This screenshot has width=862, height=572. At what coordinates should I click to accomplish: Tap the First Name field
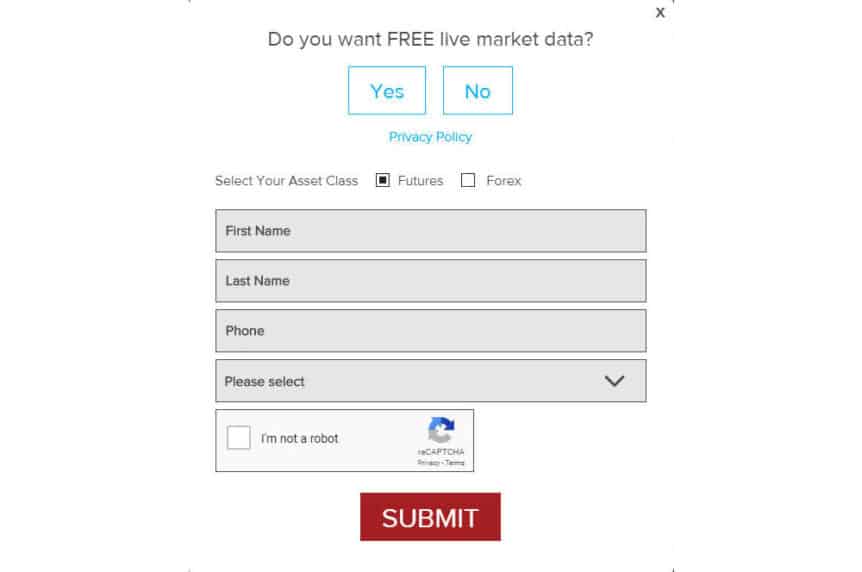(x=430, y=231)
